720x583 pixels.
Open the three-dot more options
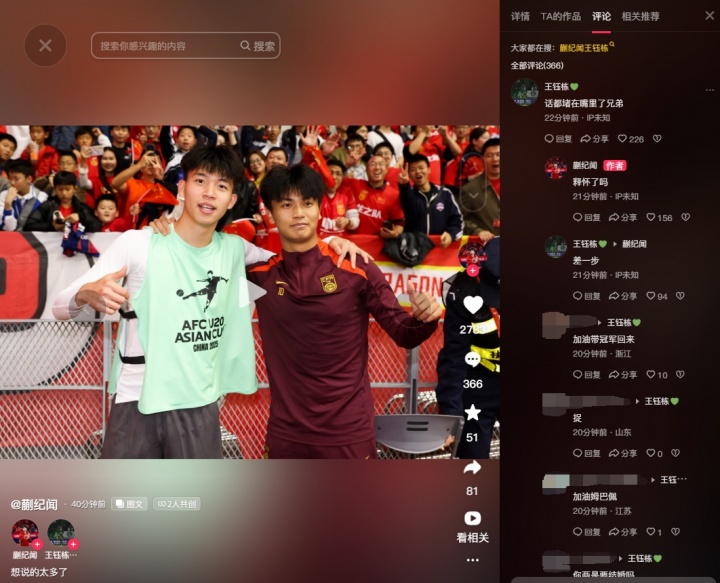point(473,560)
